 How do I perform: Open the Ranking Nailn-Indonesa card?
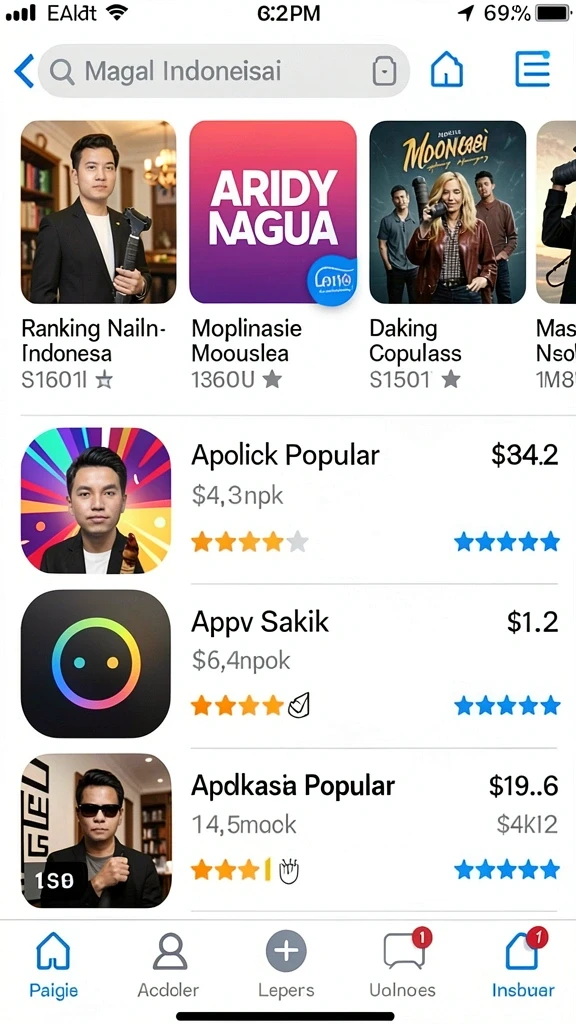[98, 255]
